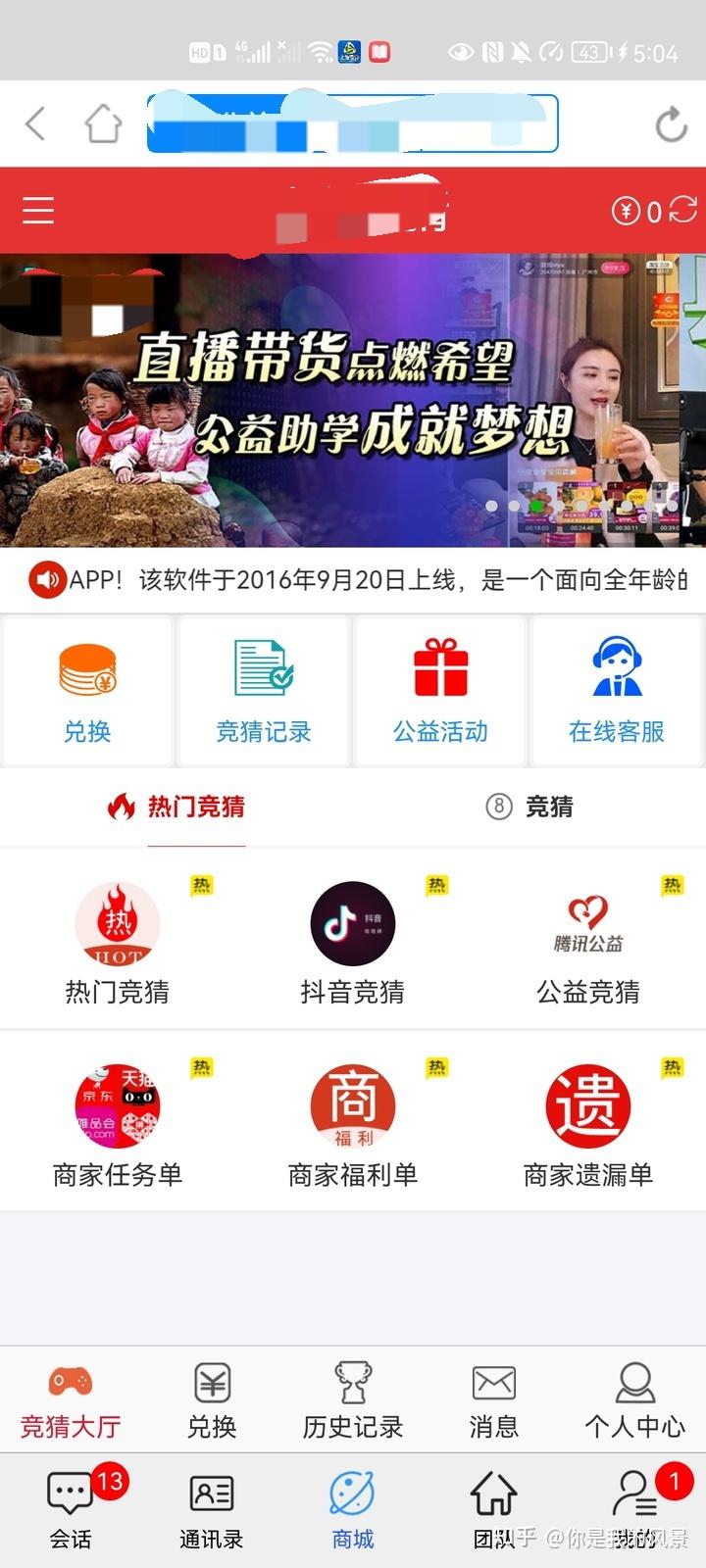Reload the page with refresh icon
Screen dimensions: 706x1568
point(672,124)
